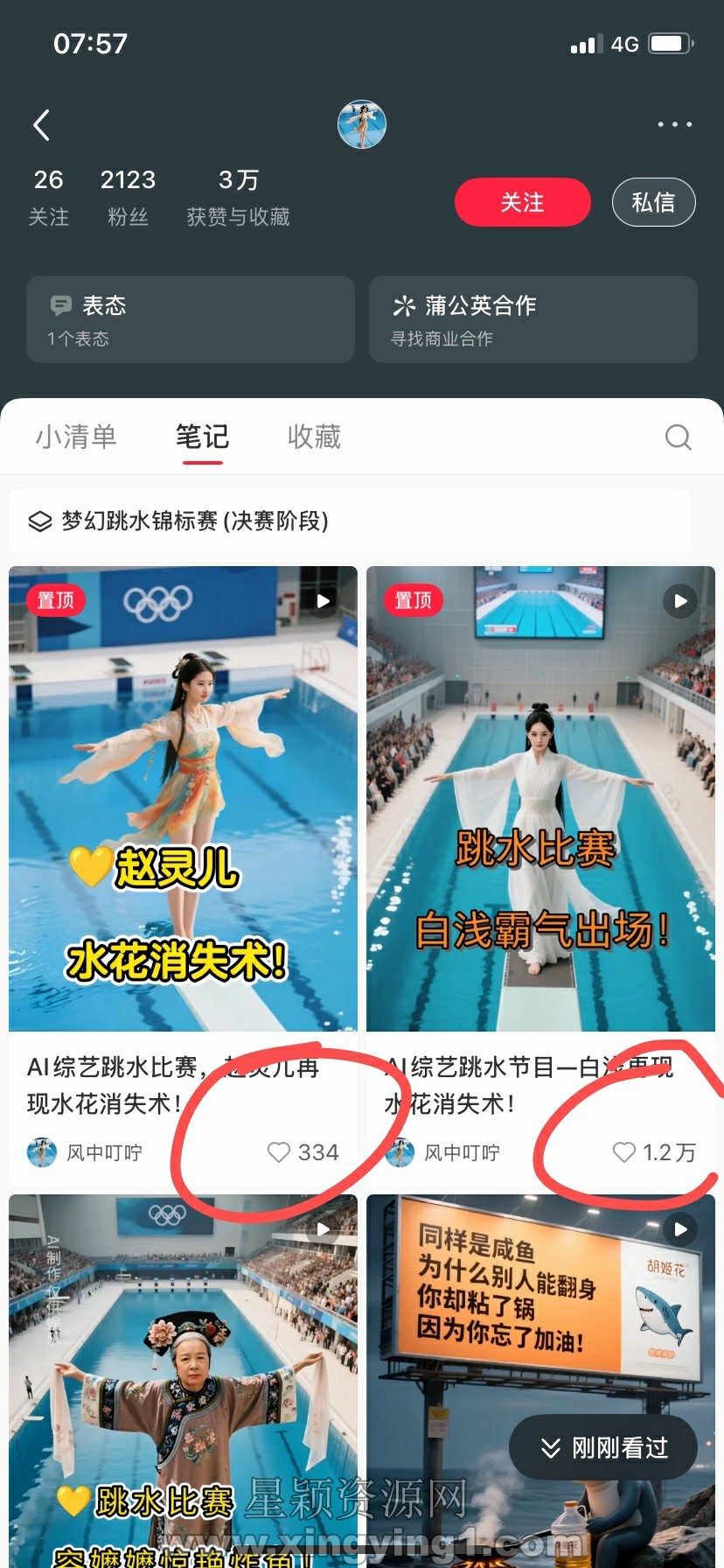Open the 粉丝 followers list
The width and height of the screenshot is (724, 1568).
pyautogui.click(x=128, y=197)
